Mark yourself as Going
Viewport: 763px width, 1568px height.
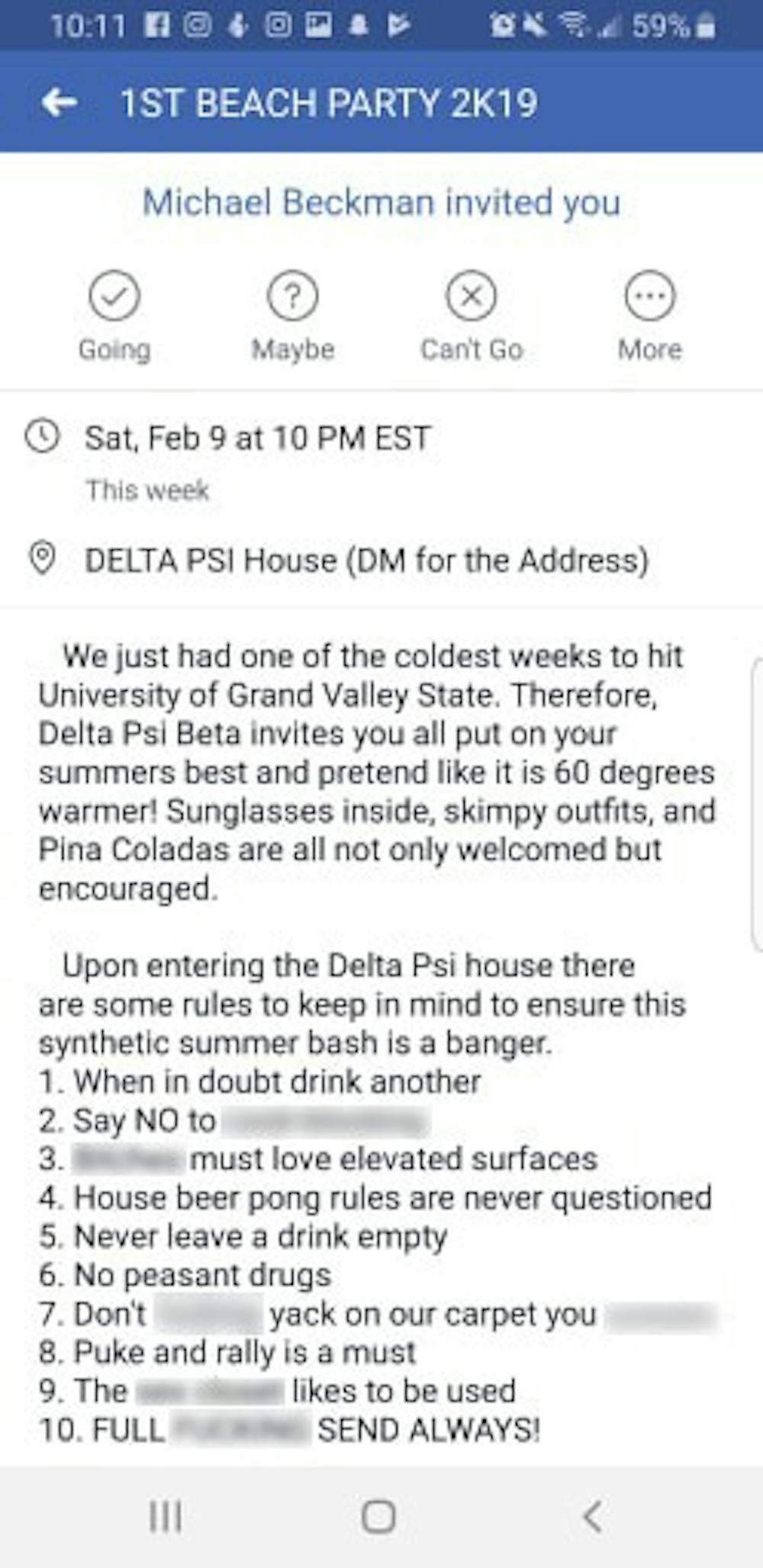(114, 315)
